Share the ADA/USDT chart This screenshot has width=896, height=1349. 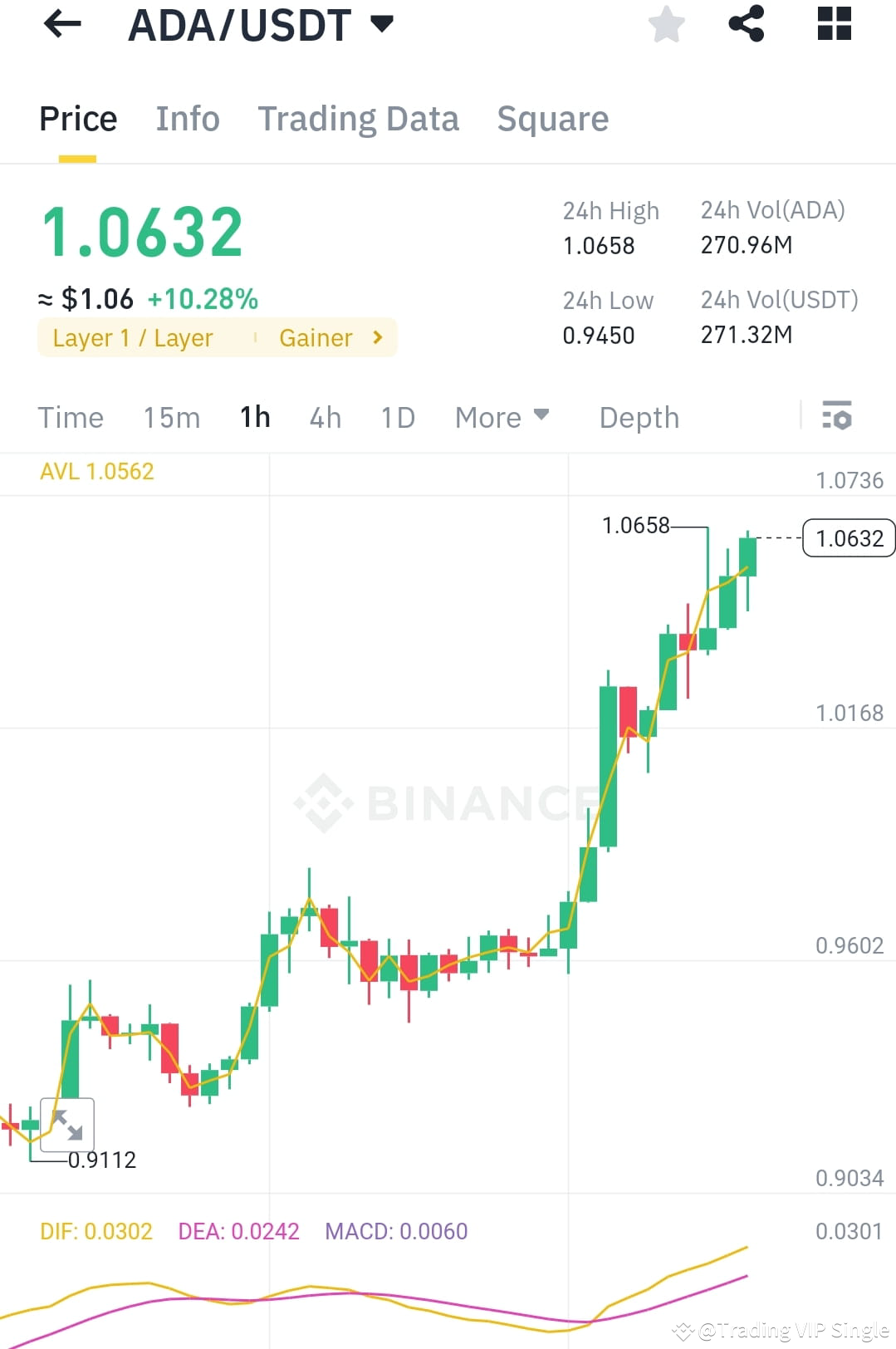(747, 25)
